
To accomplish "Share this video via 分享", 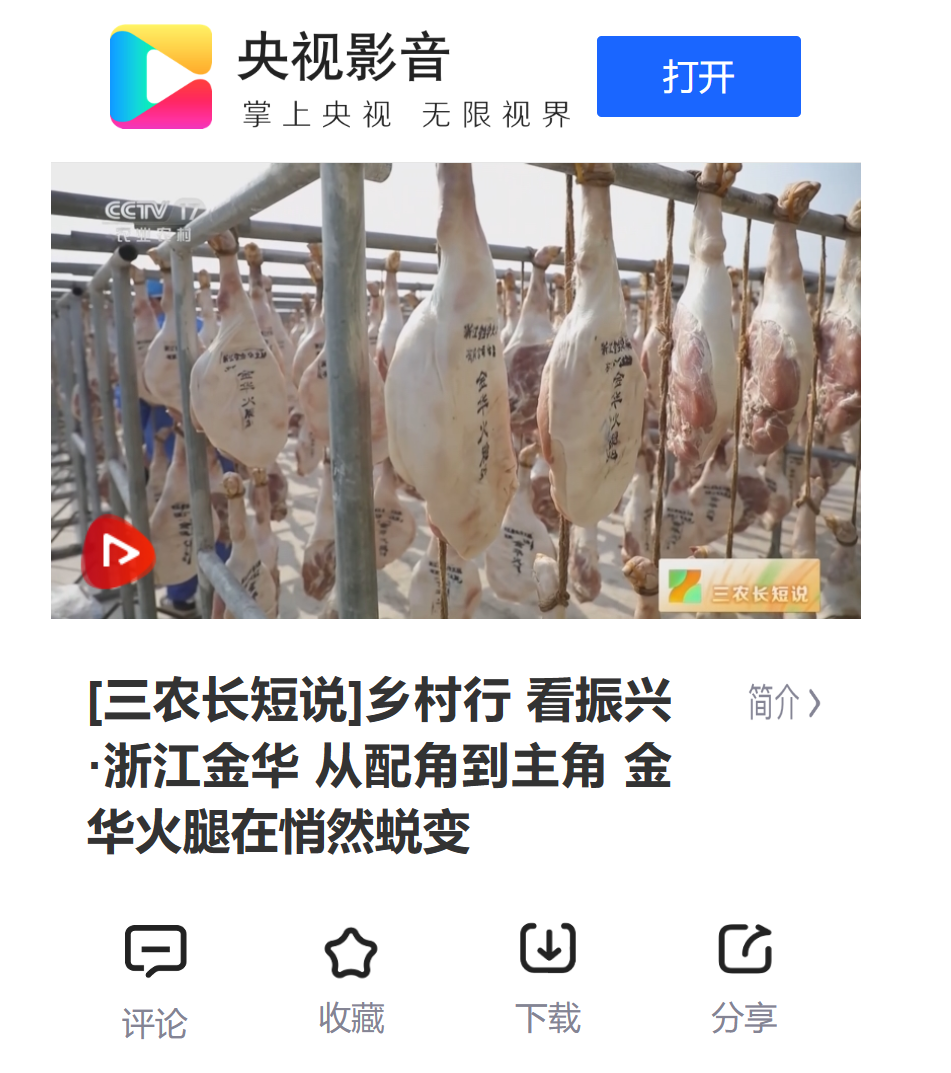I will [x=744, y=977].
